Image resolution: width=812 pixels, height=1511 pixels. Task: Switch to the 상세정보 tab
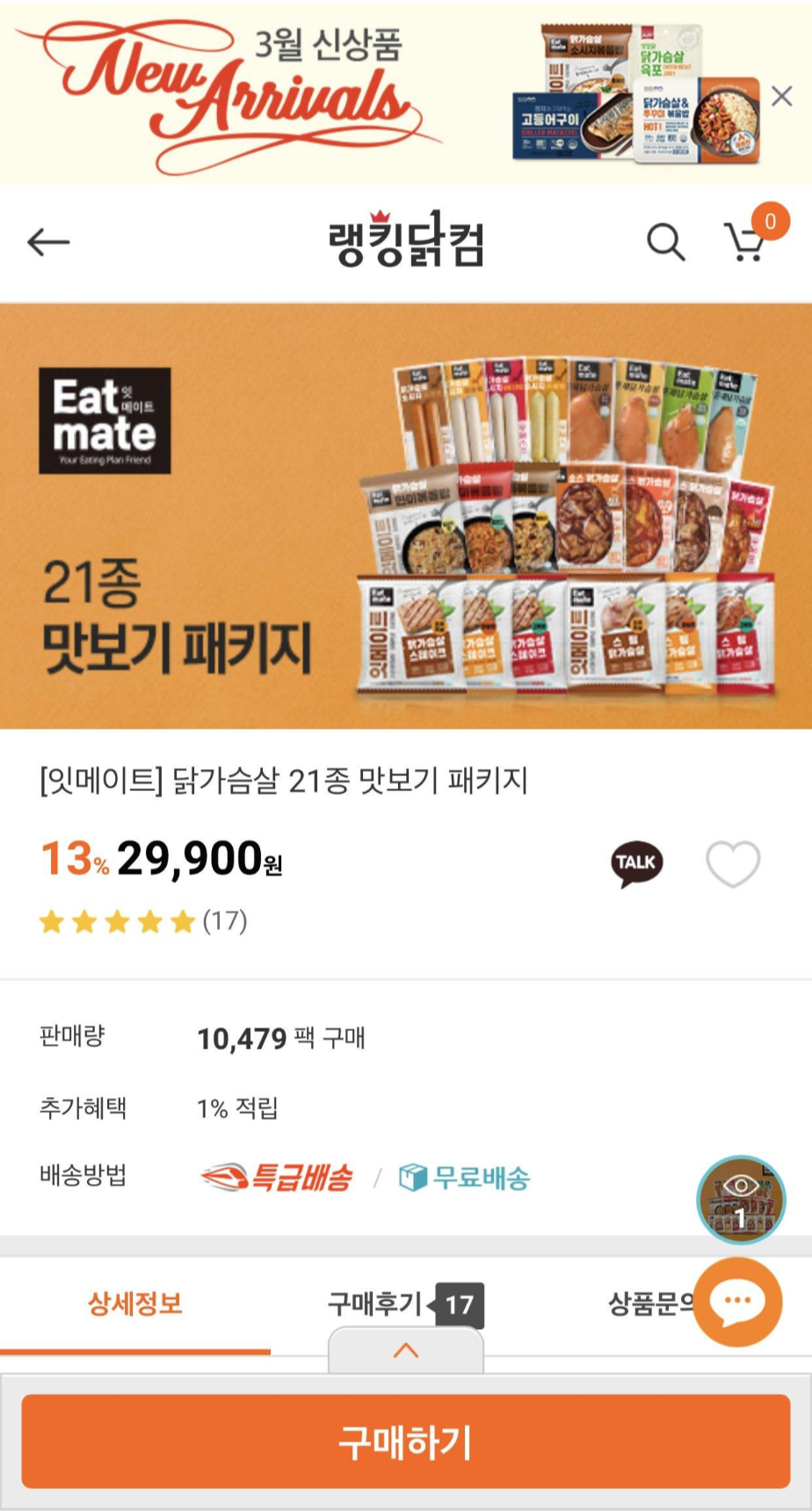[x=135, y=1304]
